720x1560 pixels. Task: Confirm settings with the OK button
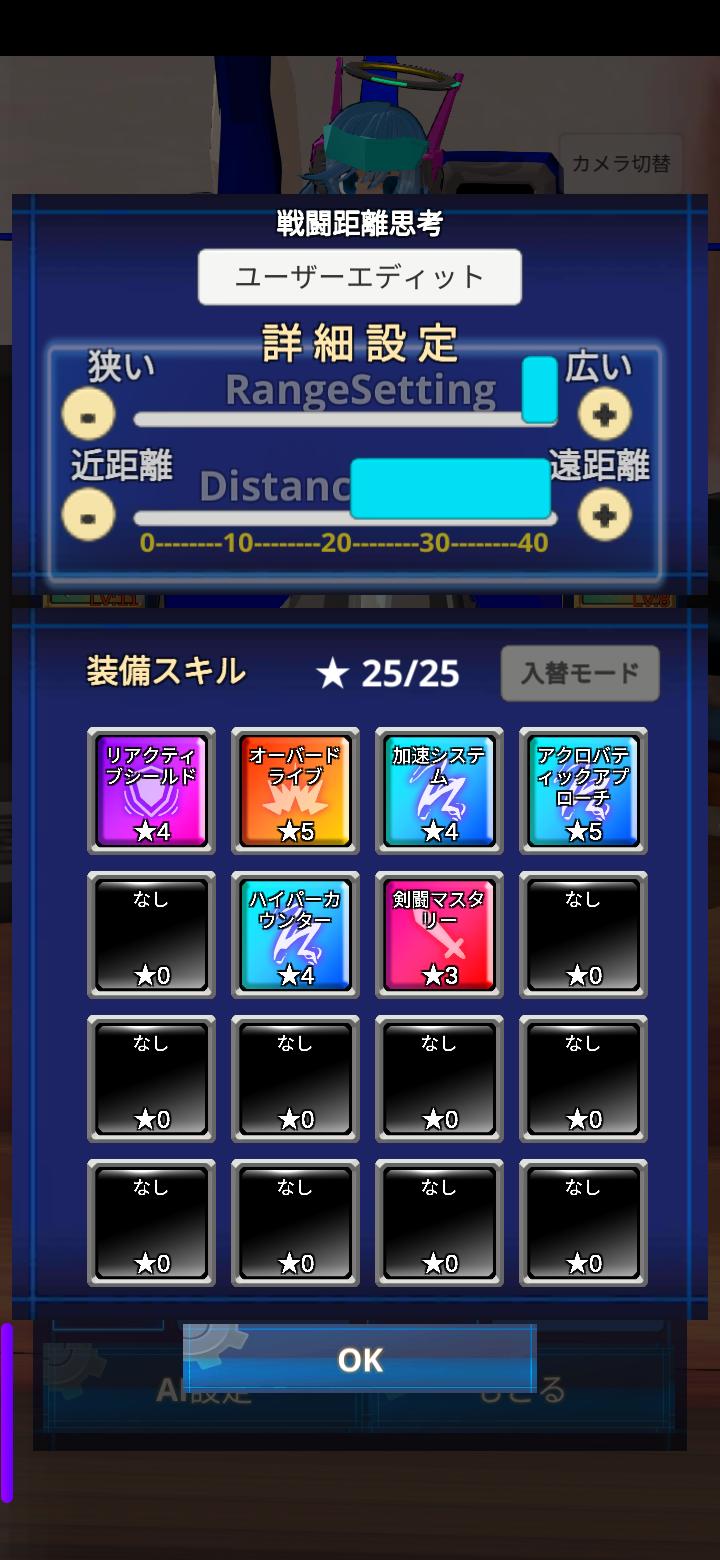(x=360, y=1359)
